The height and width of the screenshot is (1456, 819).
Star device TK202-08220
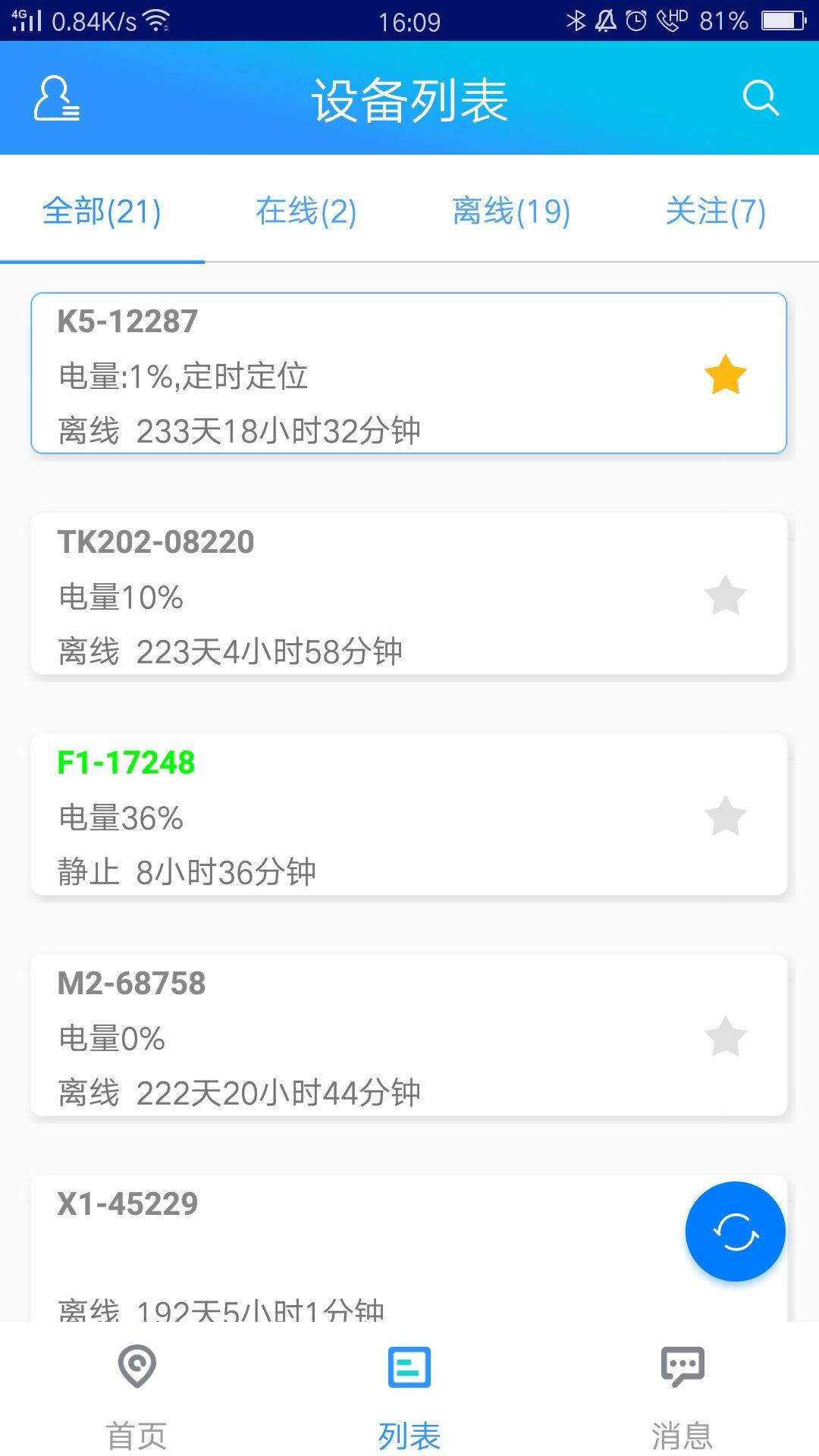pos(725,595)
